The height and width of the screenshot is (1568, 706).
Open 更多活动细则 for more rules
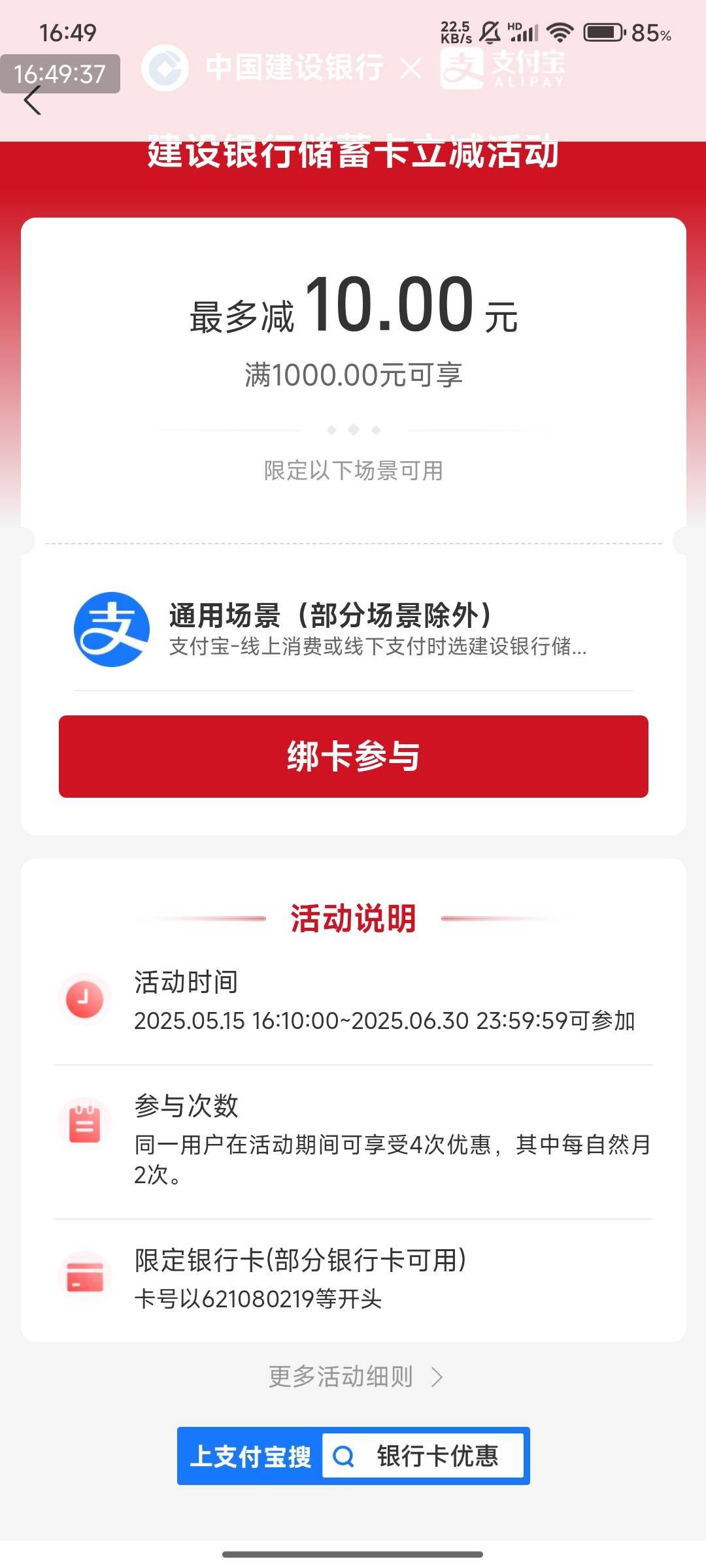click(x=356, y=1377)
